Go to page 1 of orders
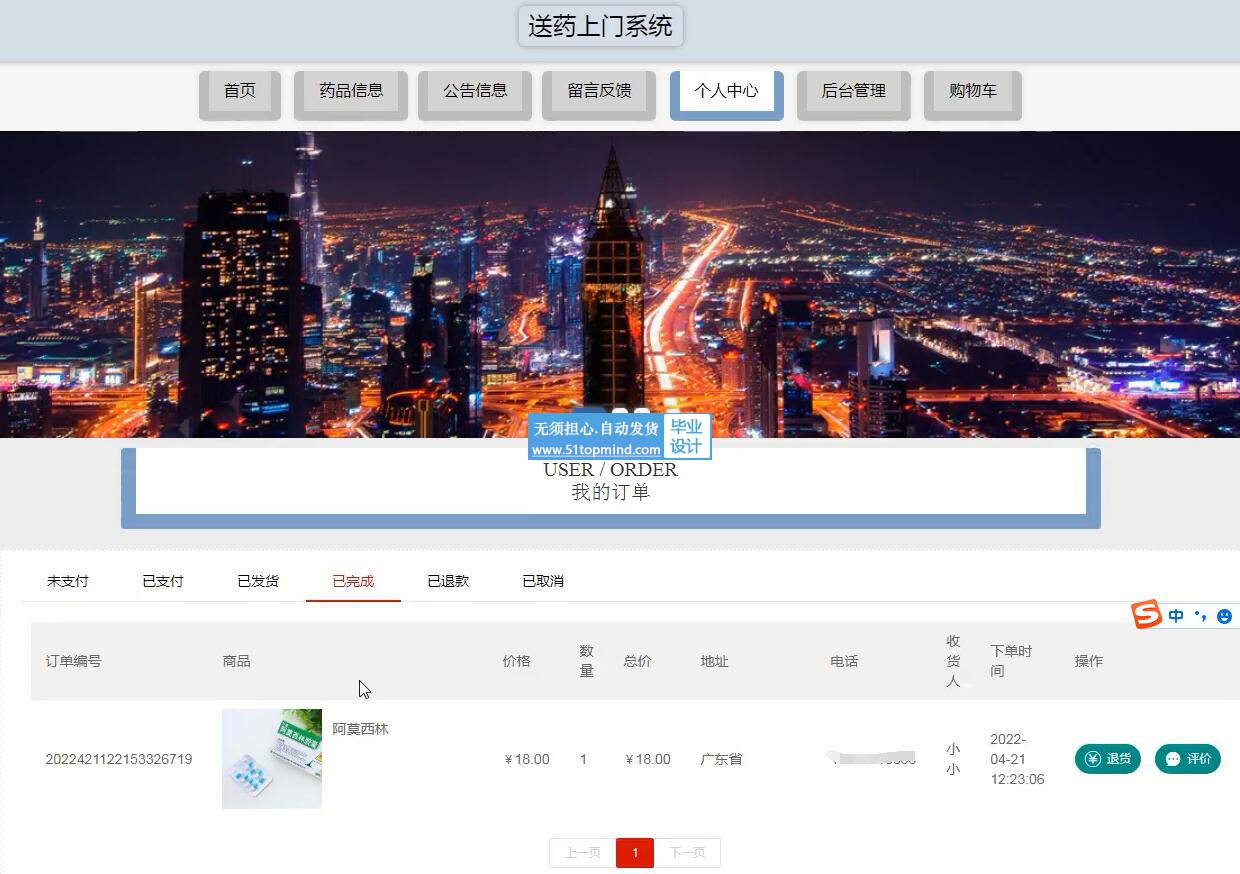The width and height of the screenshot is (1240, 874). pyautogui.click(x=635, y=853)
